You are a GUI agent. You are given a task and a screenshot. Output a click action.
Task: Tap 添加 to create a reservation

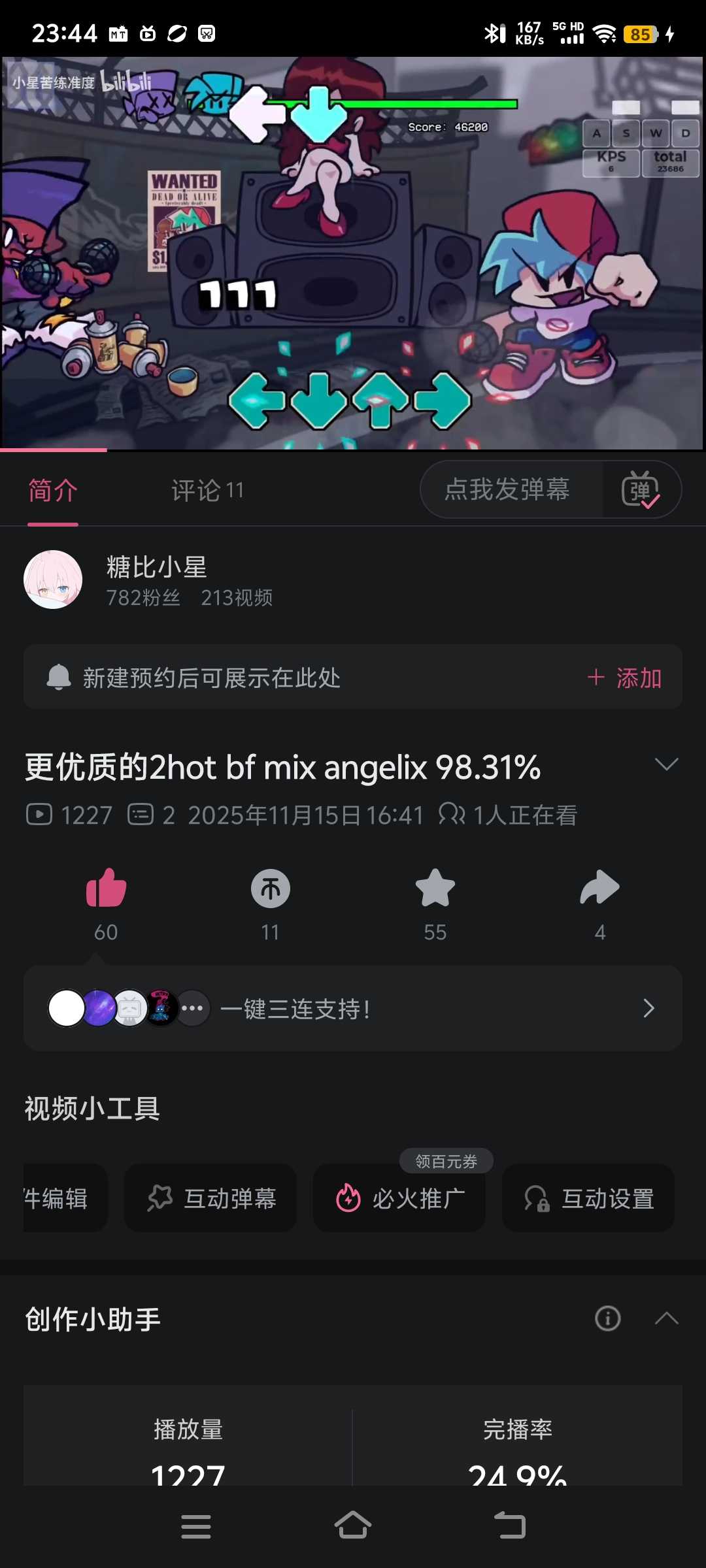coord(625,678)
